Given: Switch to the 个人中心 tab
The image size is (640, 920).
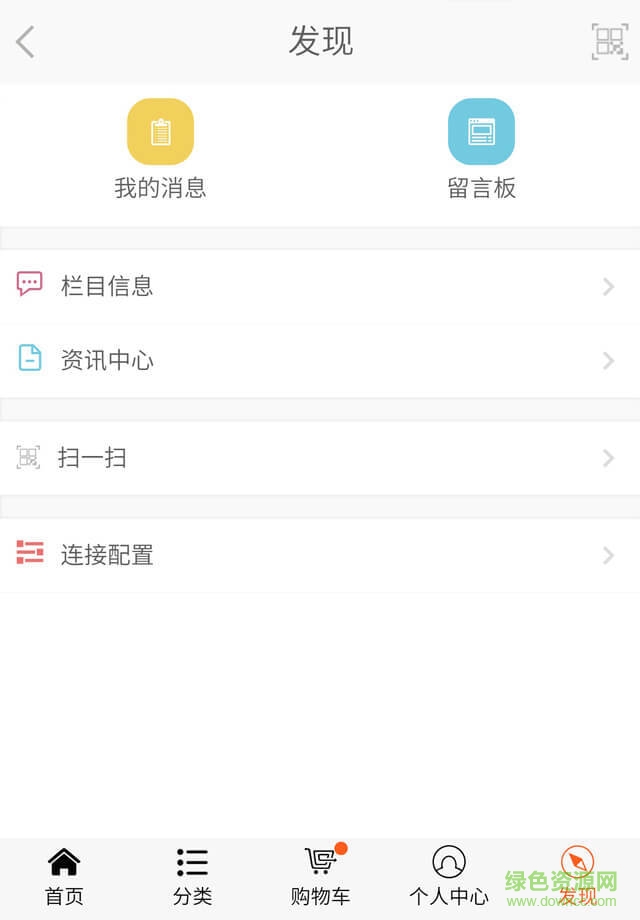Looking at the screenshot, I should [x=449, y=876].
